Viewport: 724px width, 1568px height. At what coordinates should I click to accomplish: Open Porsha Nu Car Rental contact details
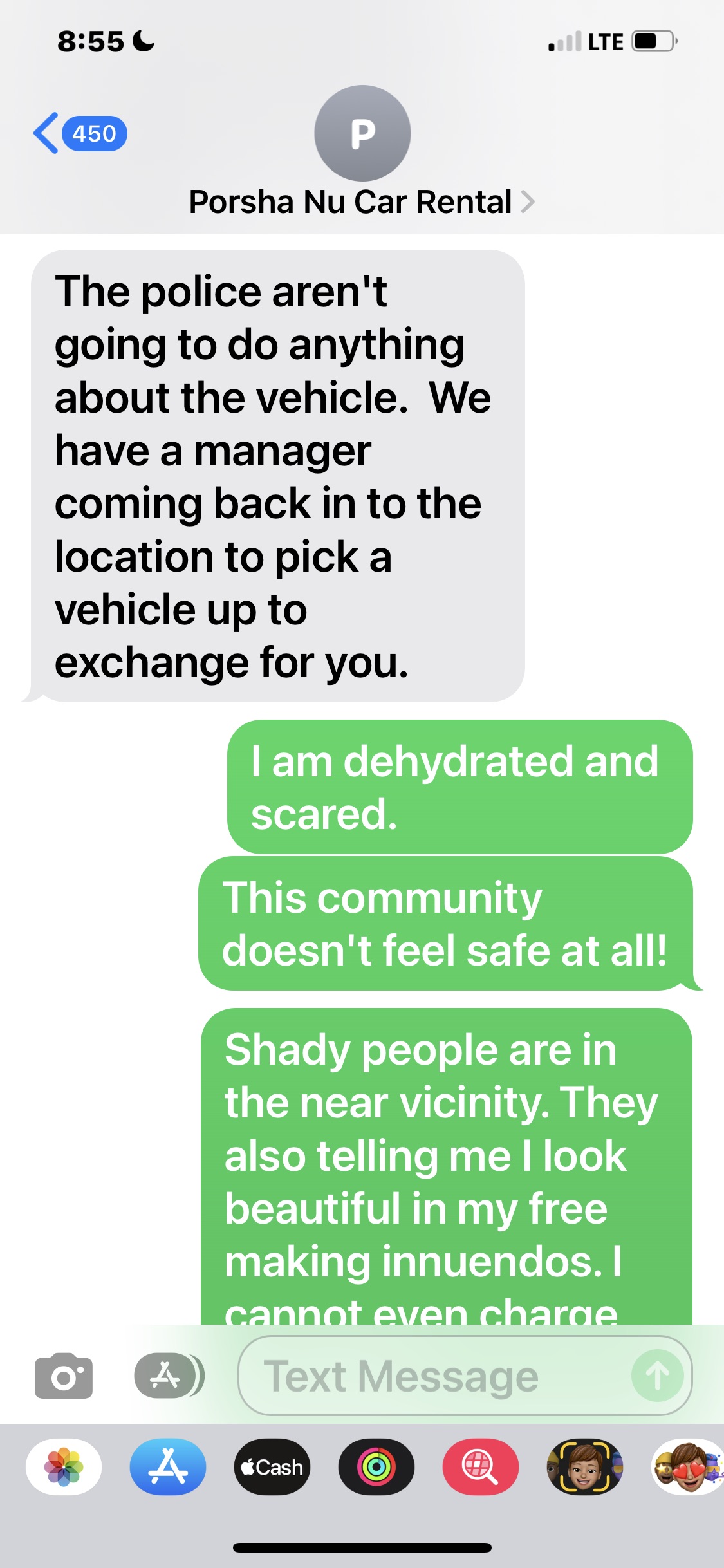click(x=361, y=202)
